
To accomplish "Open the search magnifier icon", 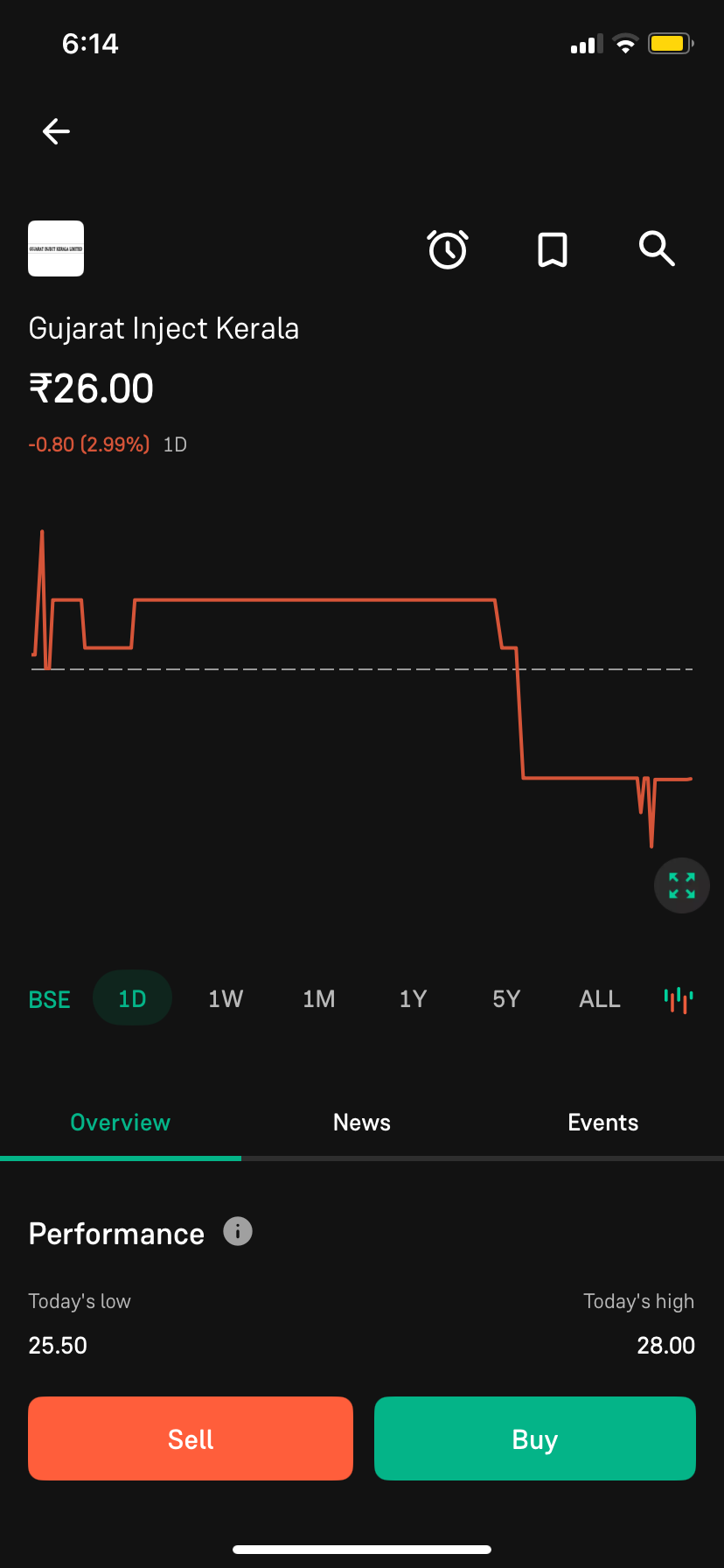I will [x=657, y=249].
